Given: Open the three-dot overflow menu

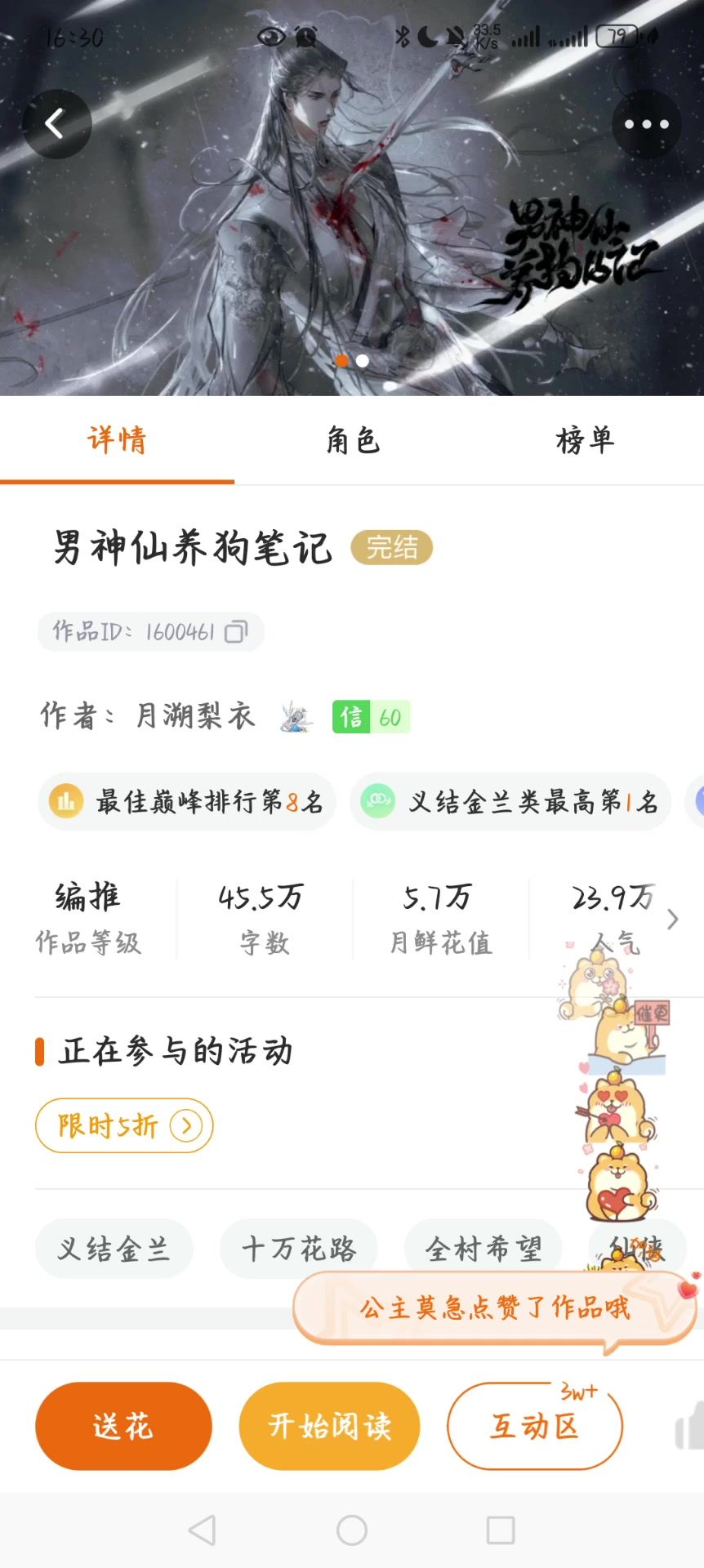Looking at the screenshot, I should tap(646, 124).
